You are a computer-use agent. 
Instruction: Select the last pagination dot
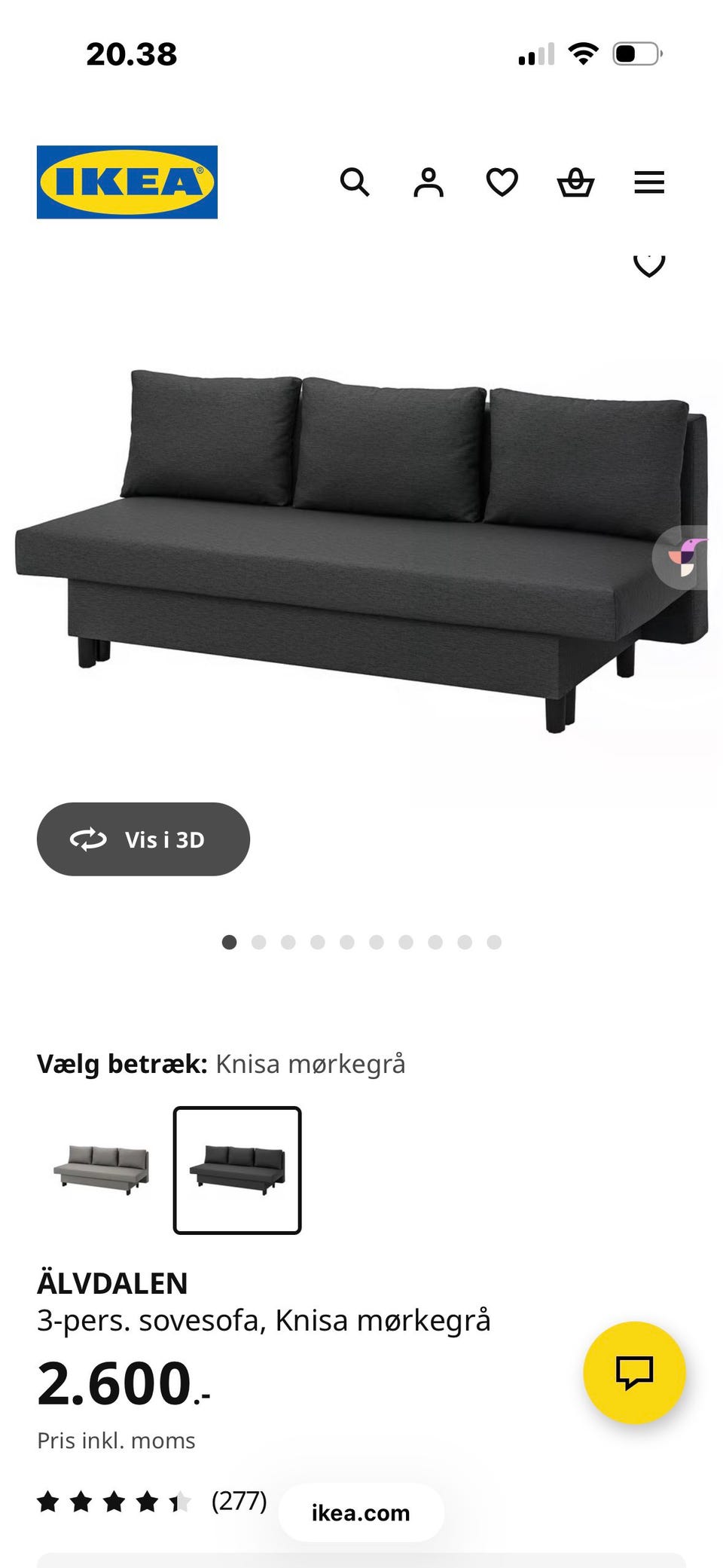pos(493,941)
